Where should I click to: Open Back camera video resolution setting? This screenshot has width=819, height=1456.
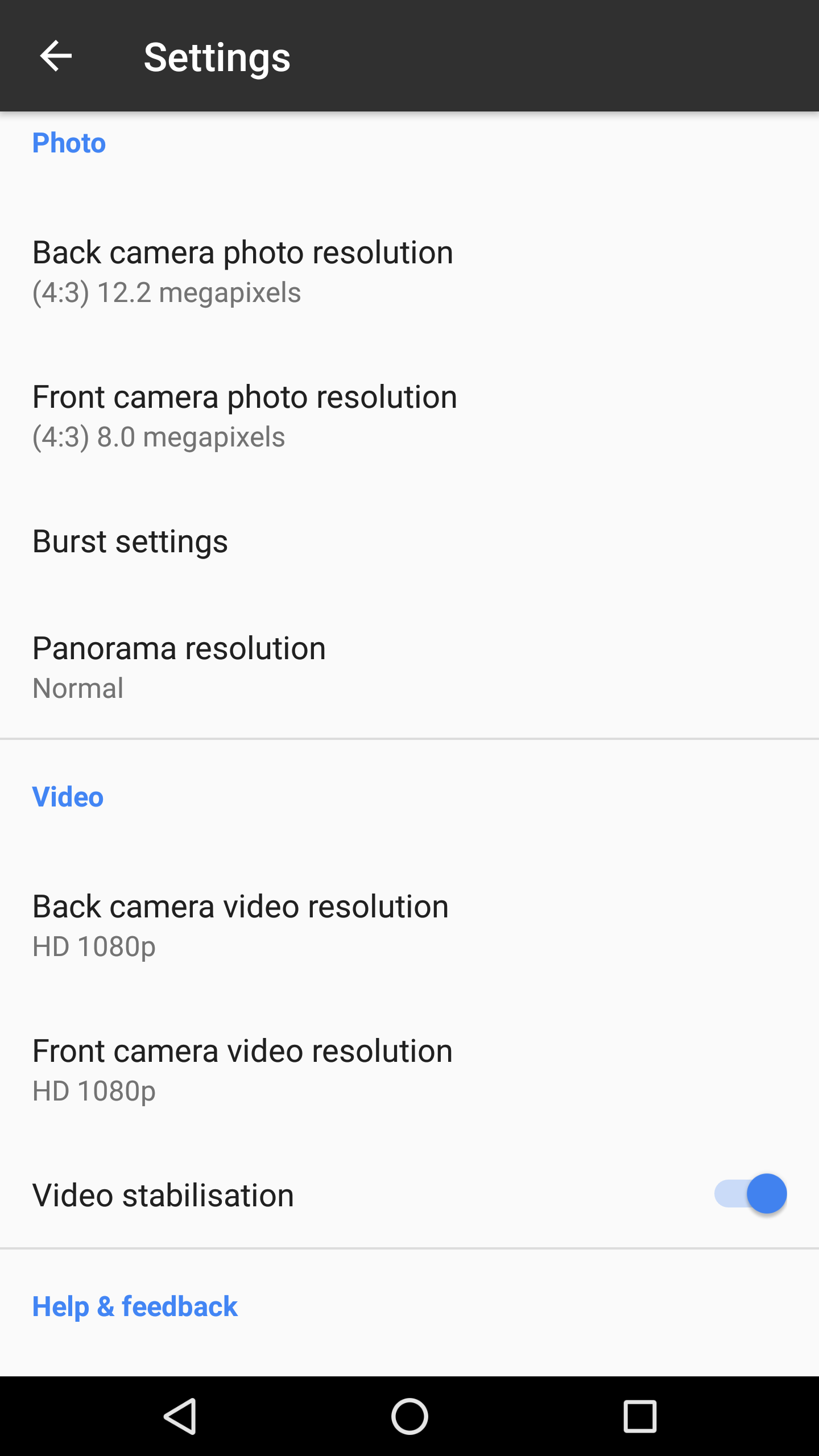pyautogui.click(x=409, y=925)
